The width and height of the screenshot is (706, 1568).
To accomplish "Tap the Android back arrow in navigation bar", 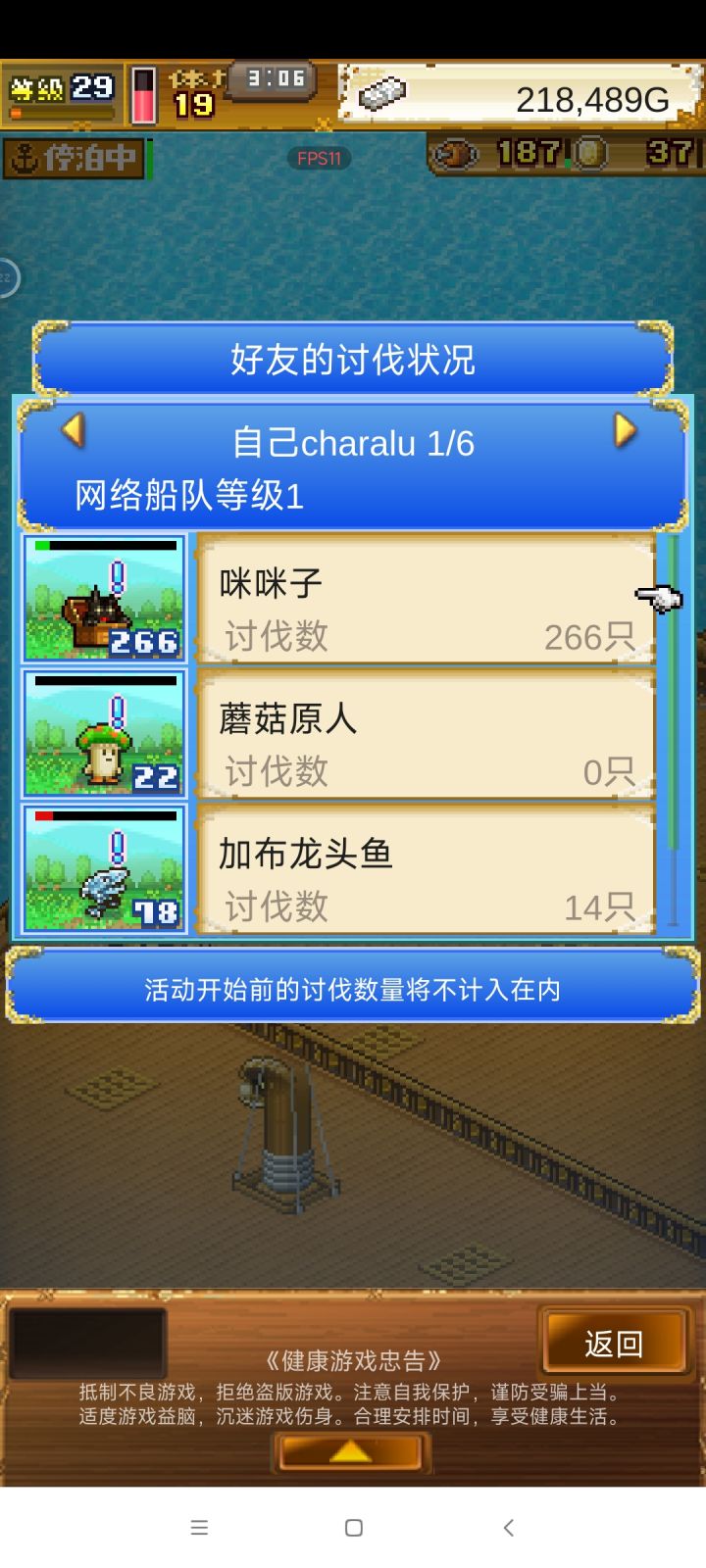I will [x=508, y=1527].
